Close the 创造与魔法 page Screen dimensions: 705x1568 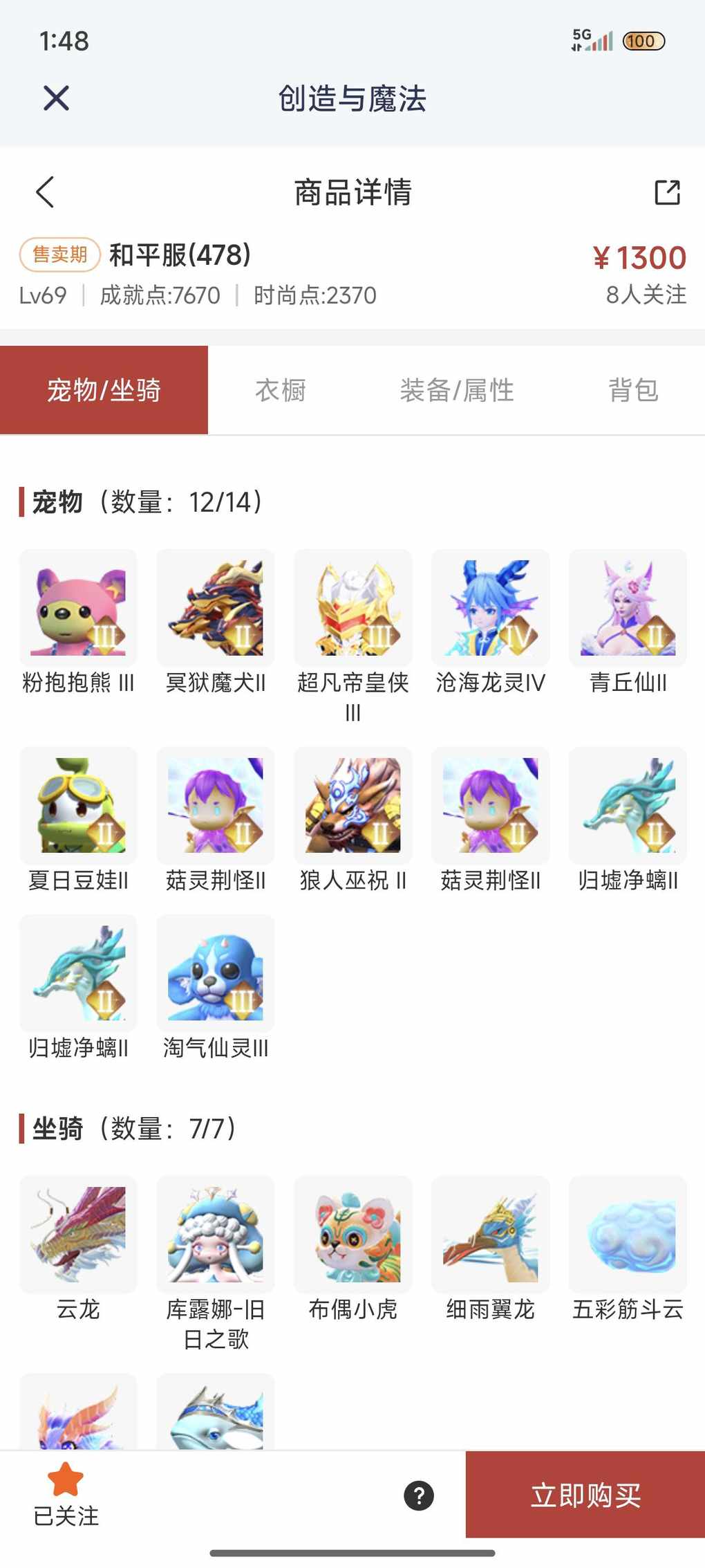56,98
